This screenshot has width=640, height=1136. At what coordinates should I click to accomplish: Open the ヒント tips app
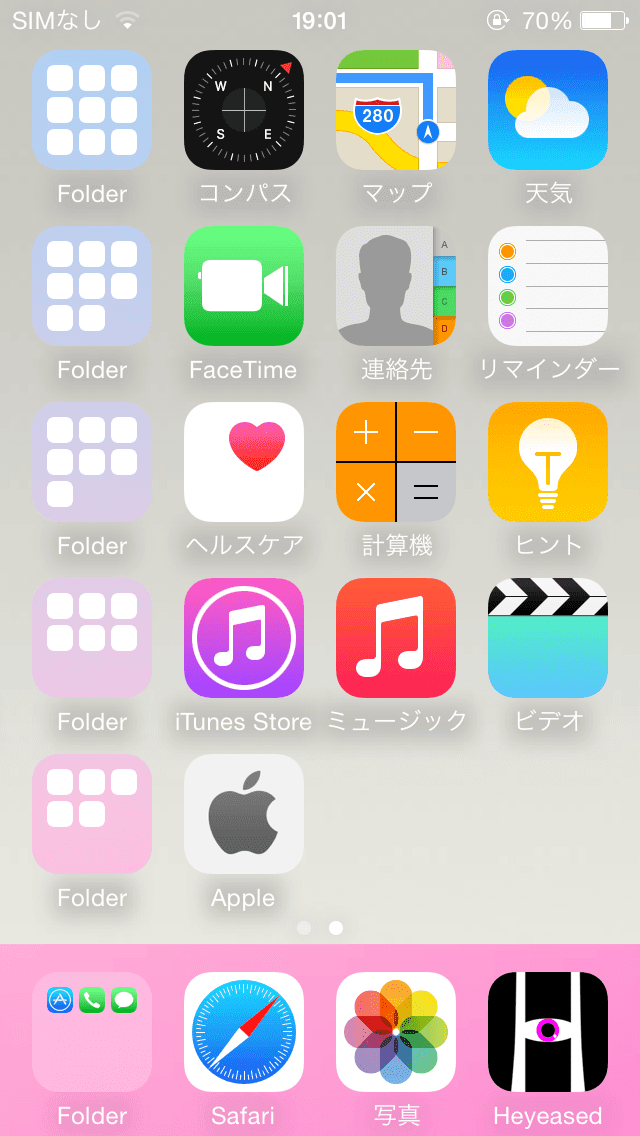click(x=548, y=462)
